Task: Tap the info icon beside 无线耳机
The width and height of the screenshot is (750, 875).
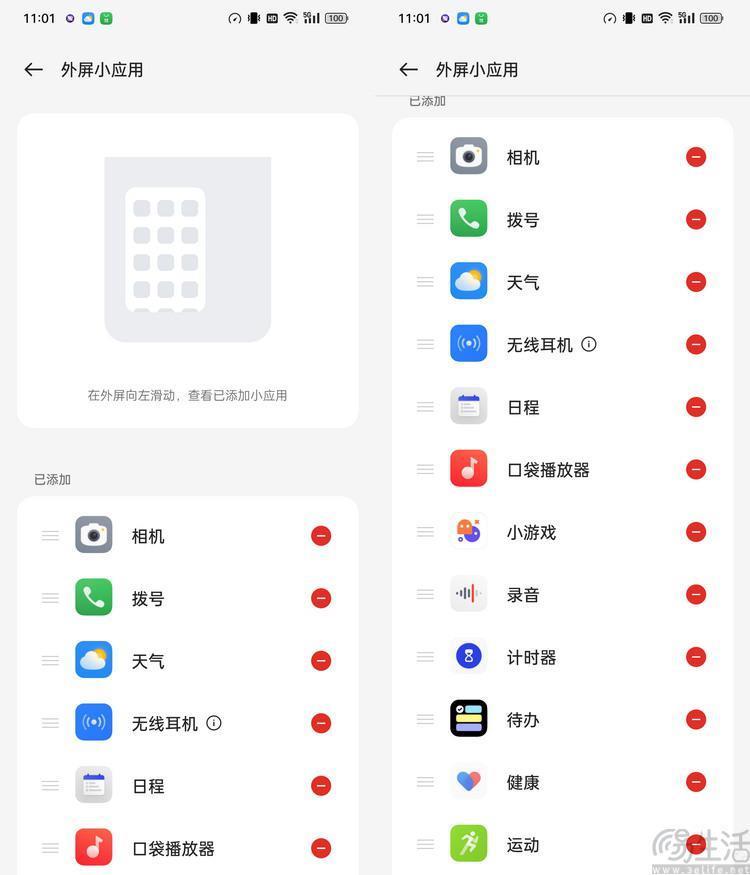Action: click(x=589, y=344)
